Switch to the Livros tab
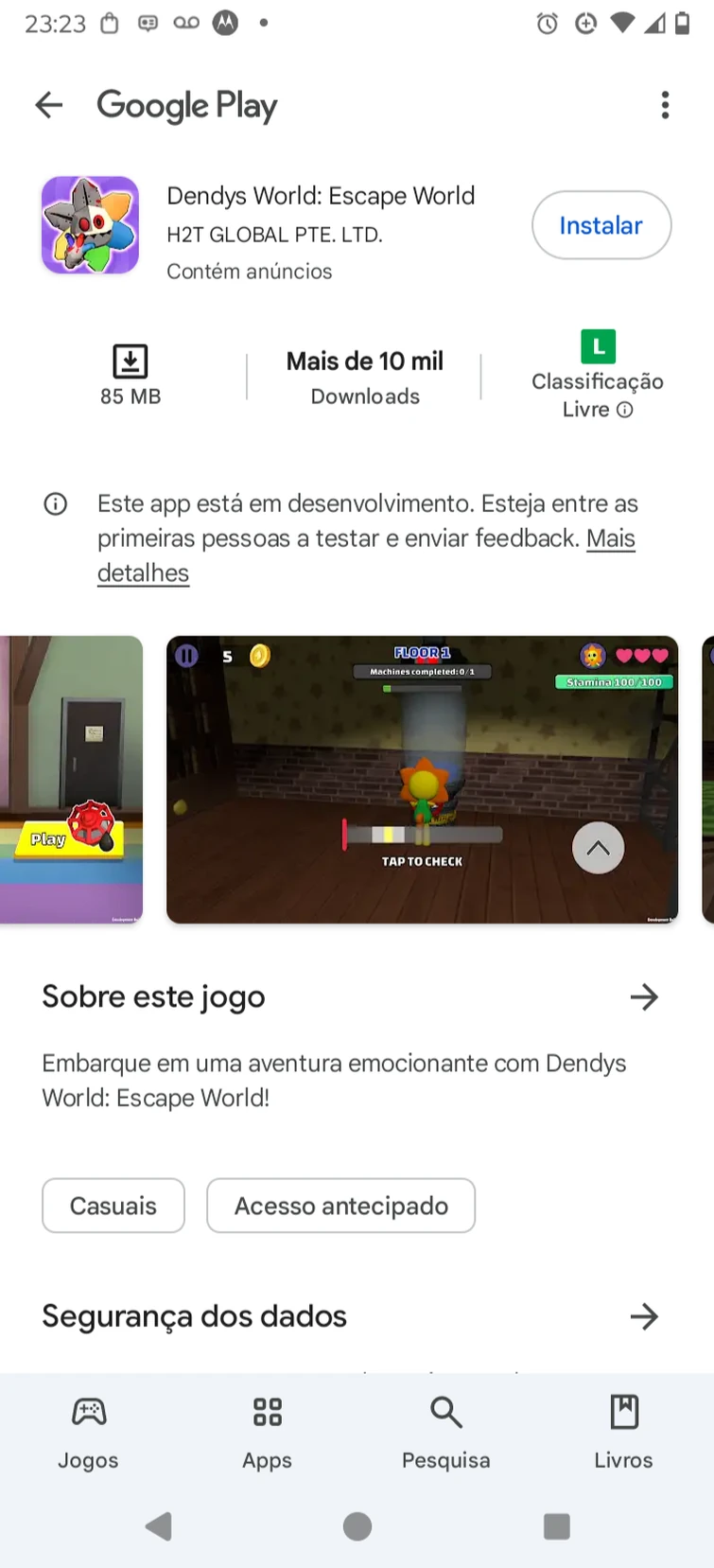 [x=623, y=1433]
